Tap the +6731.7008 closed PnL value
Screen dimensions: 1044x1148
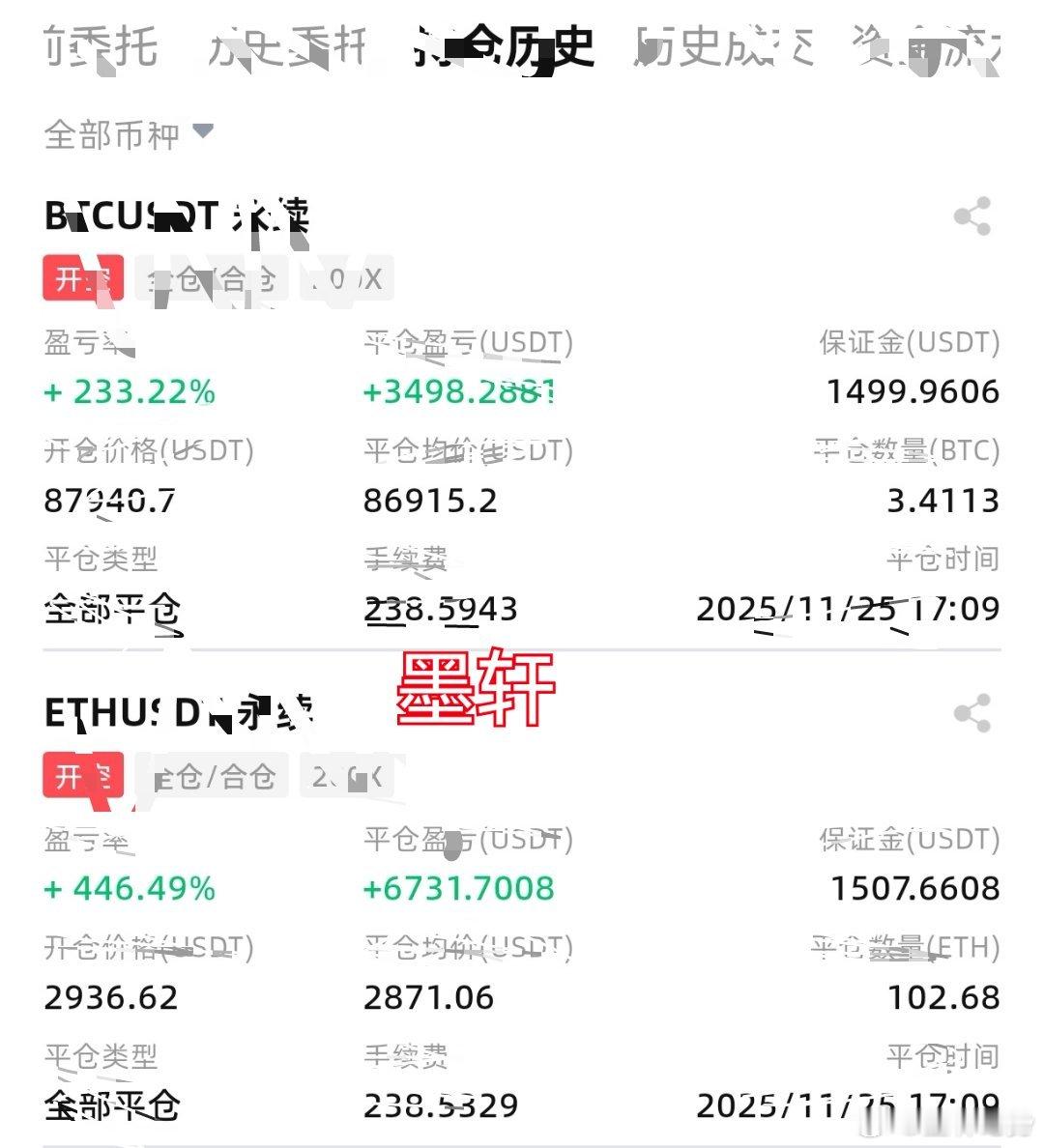pos(458,888)
